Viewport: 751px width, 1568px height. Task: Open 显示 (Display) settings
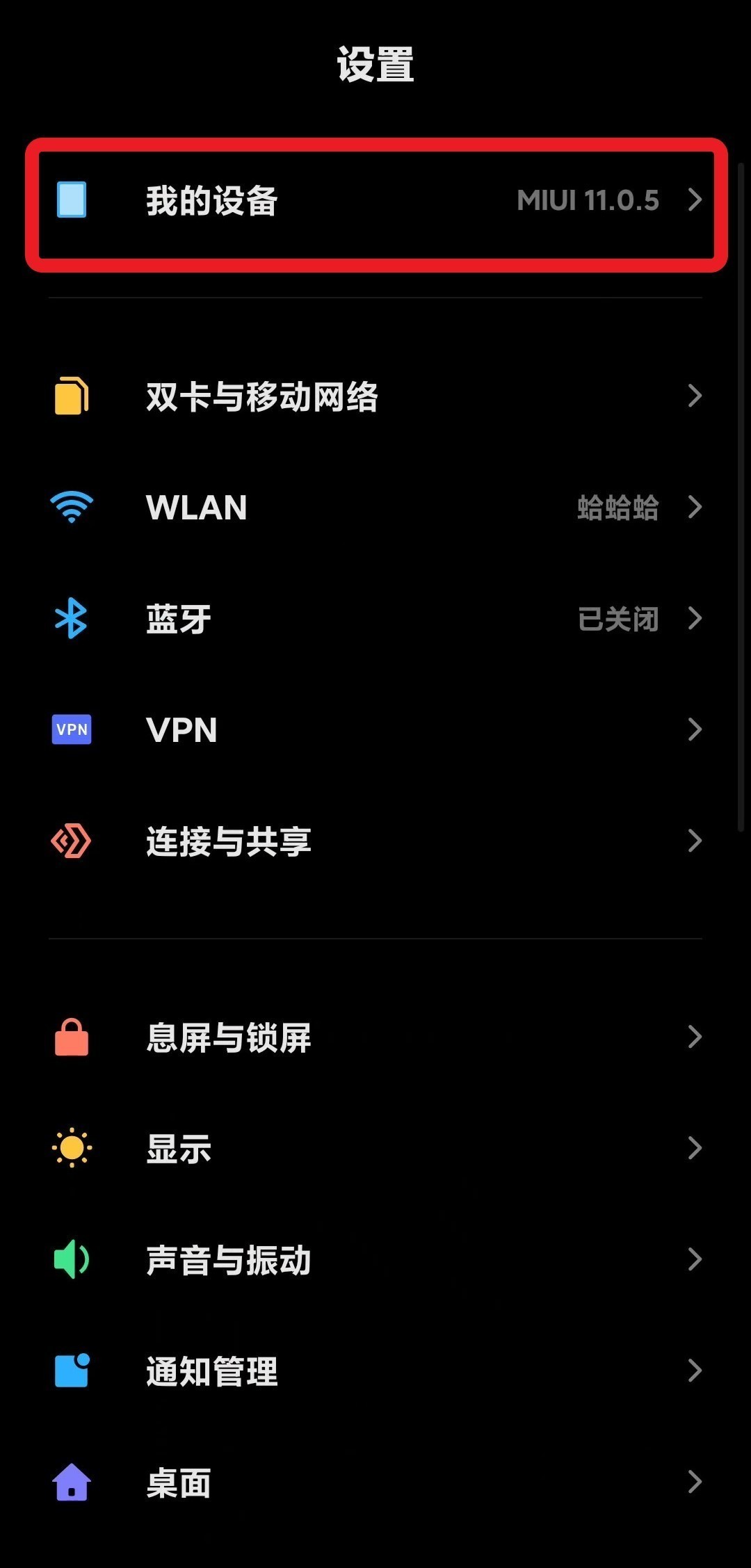click(x=375, y=1149)
